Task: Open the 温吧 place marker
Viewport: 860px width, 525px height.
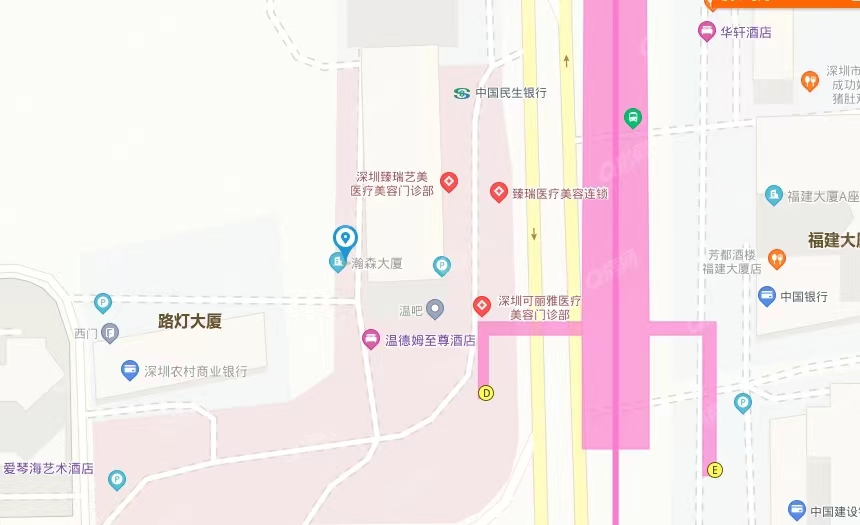Action: pyautogui.click(x=435, y=309)
